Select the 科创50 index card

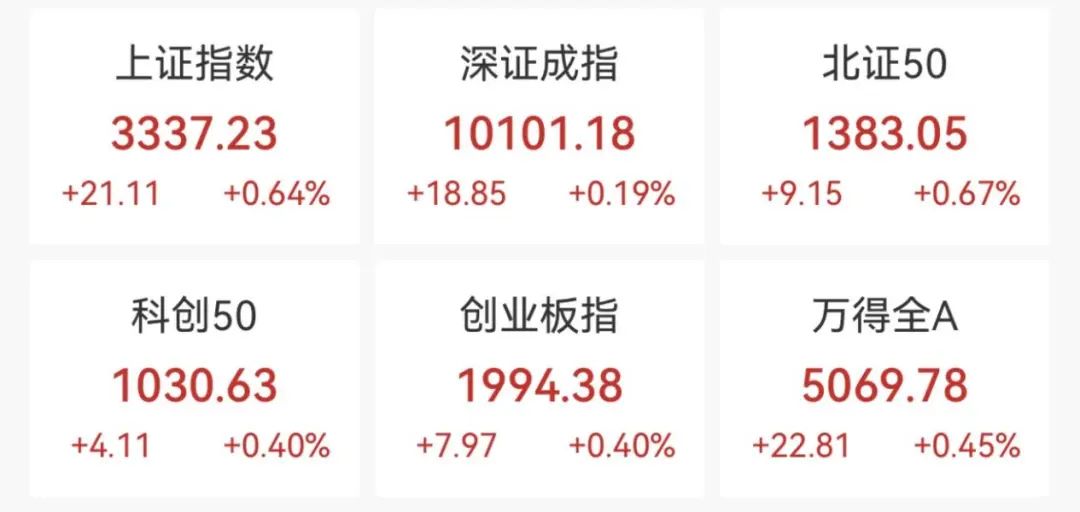point(194,382)
